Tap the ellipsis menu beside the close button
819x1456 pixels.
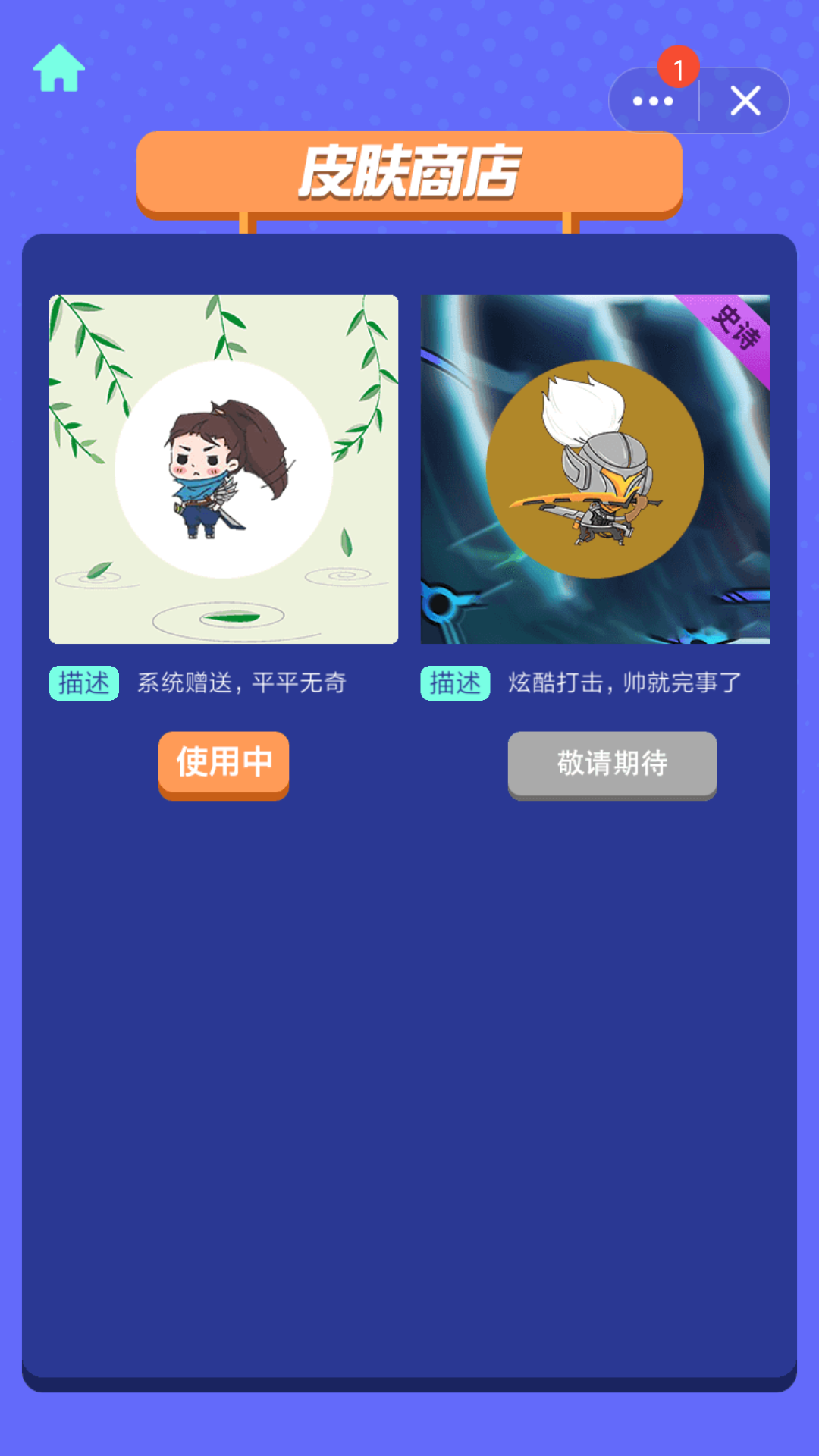click(652, 99)
